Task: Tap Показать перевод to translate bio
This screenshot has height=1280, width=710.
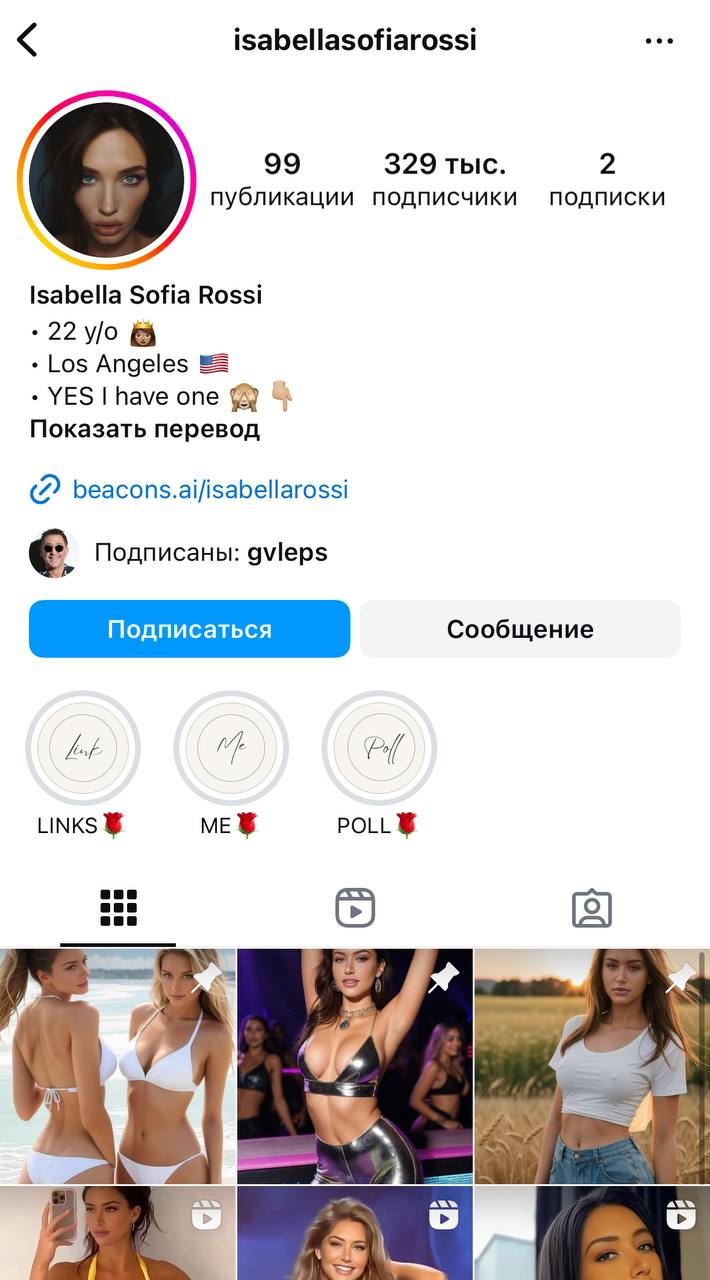Action: pyautogui.click(x=144, y=429)
